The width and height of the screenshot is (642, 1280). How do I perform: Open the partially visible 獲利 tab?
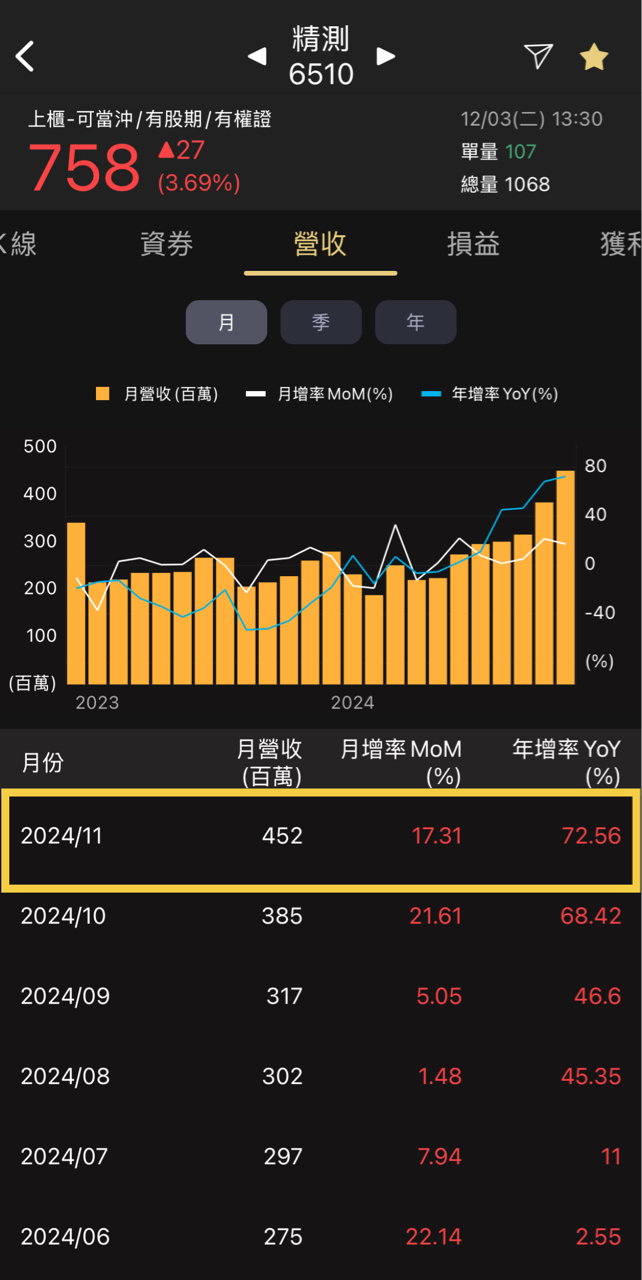pos(620,244)
